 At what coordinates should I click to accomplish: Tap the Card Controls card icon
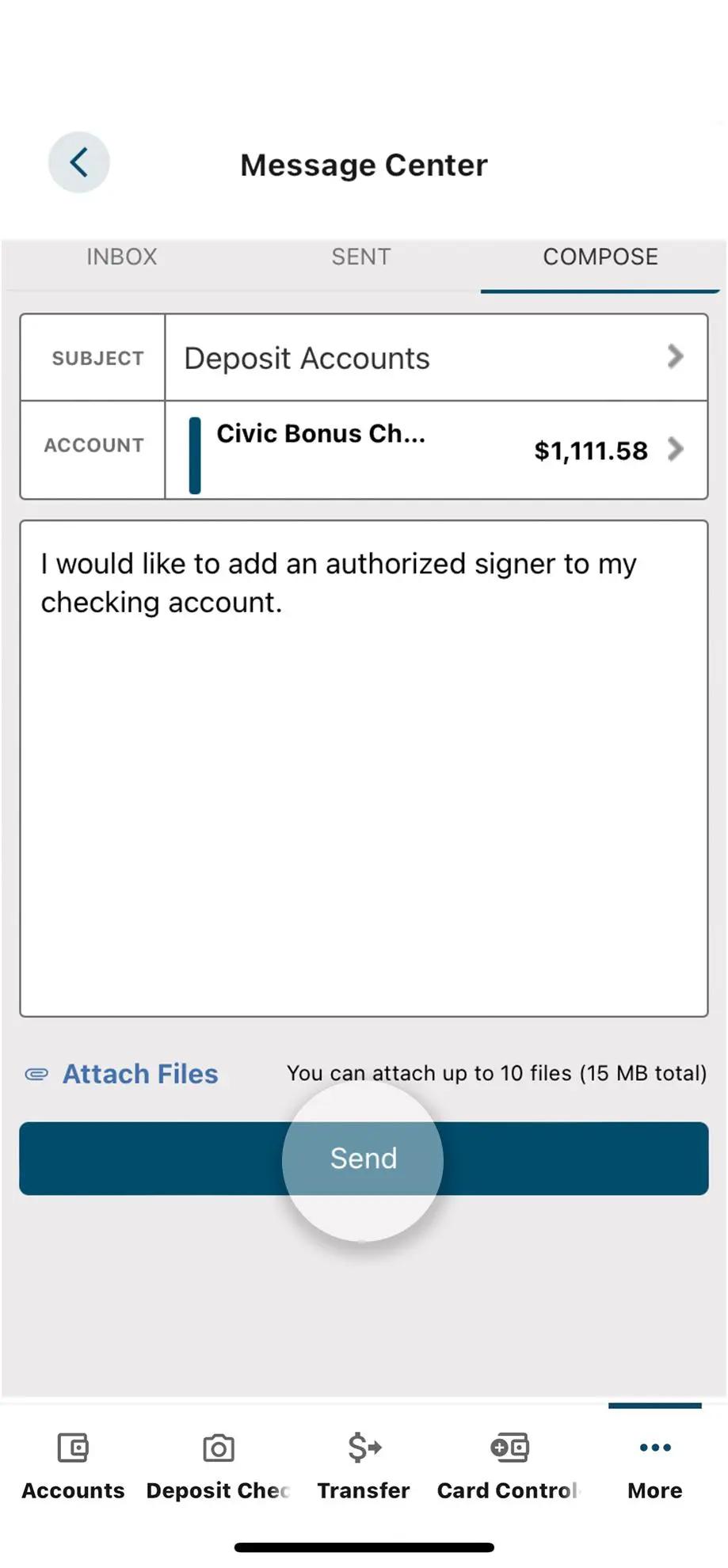click(508, 1447)
